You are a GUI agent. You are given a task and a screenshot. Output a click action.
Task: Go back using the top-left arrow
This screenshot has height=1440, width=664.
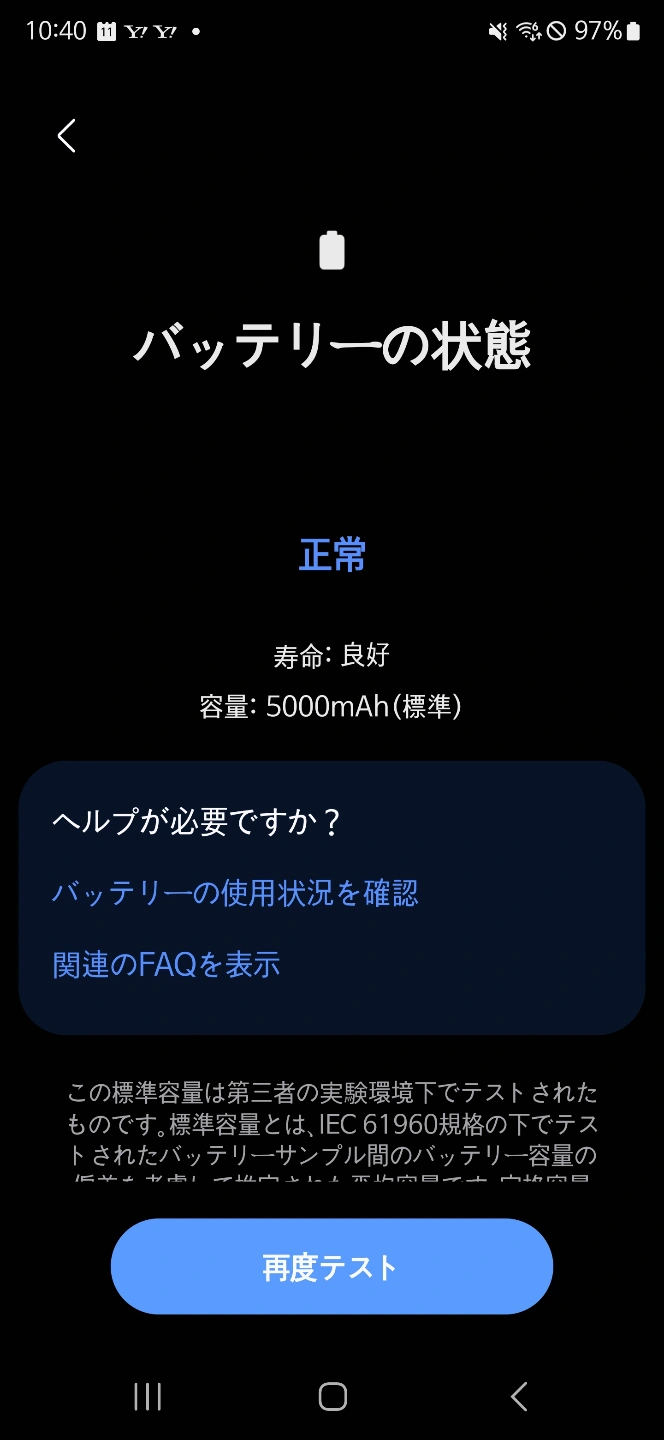coord(66,135)
